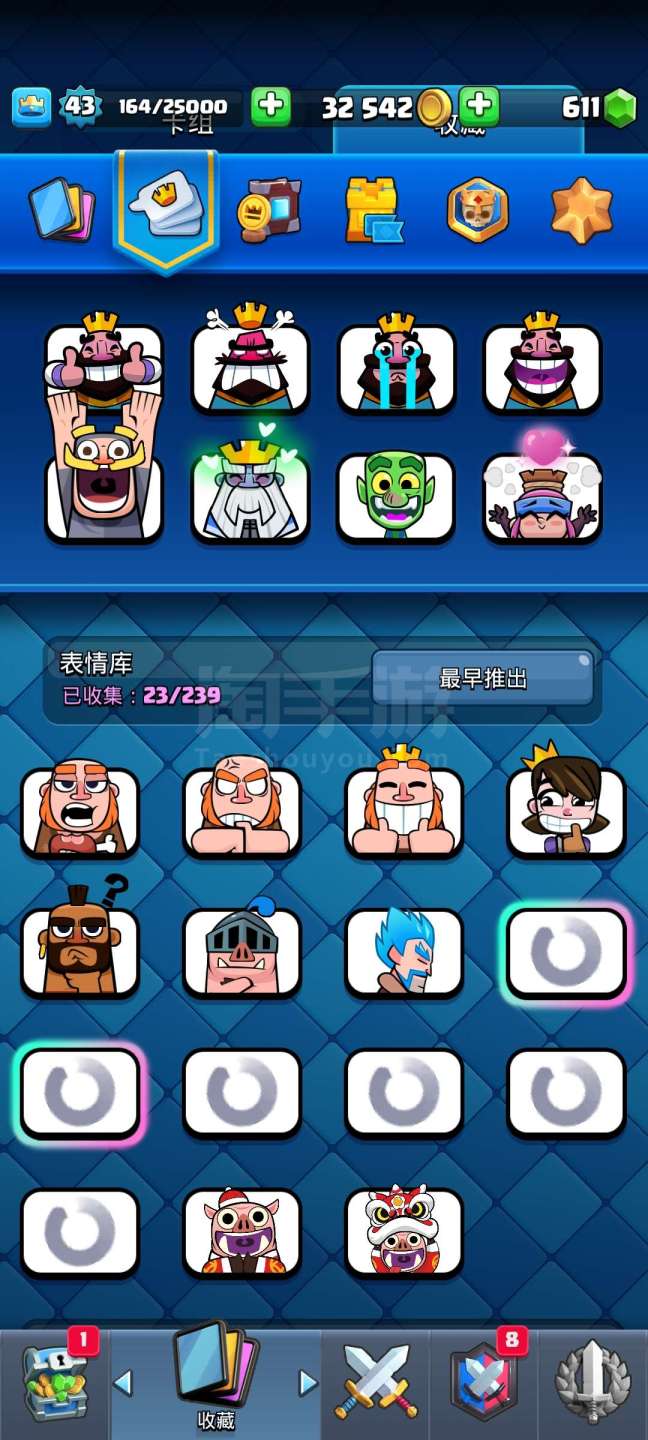Screen dimensions: 648x1440
Task: Tap the lion dance pig emote
Action: [404, 1231]
